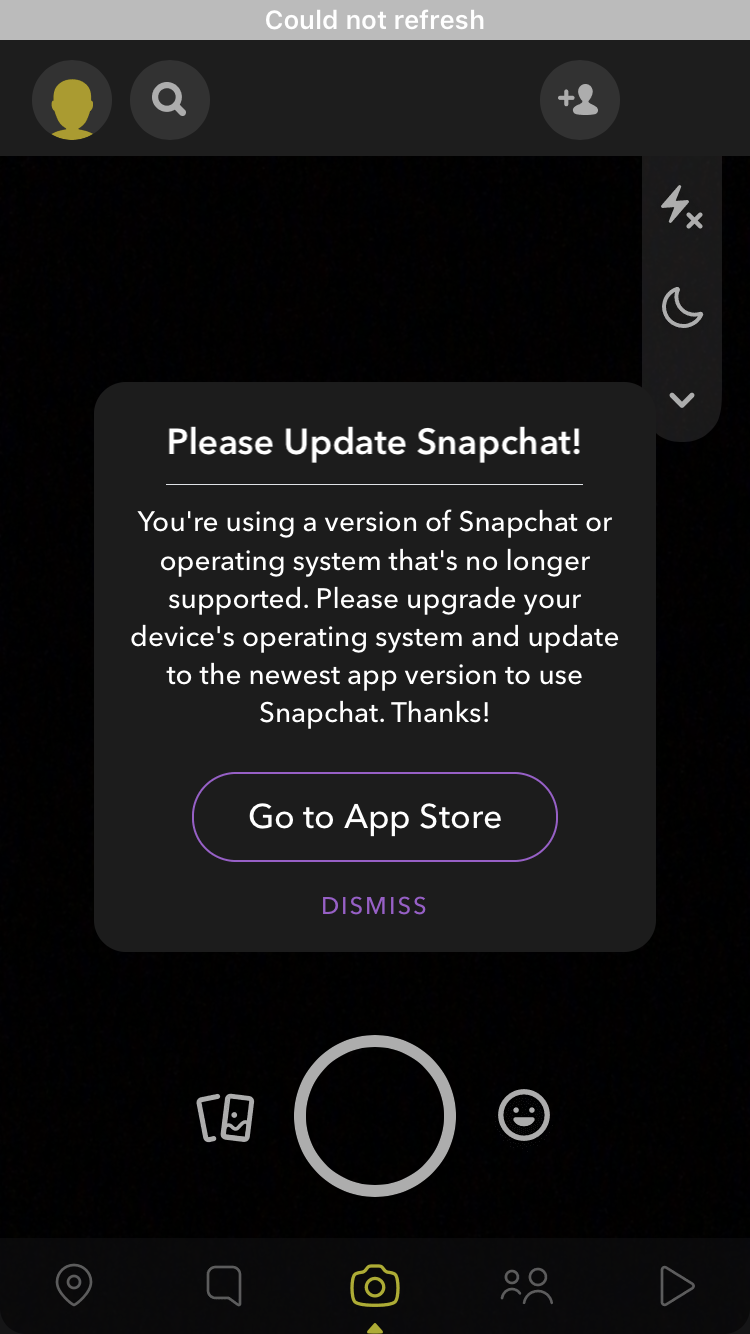
Task: Open Memories cards icon
Action: [x=226, y=1117]
